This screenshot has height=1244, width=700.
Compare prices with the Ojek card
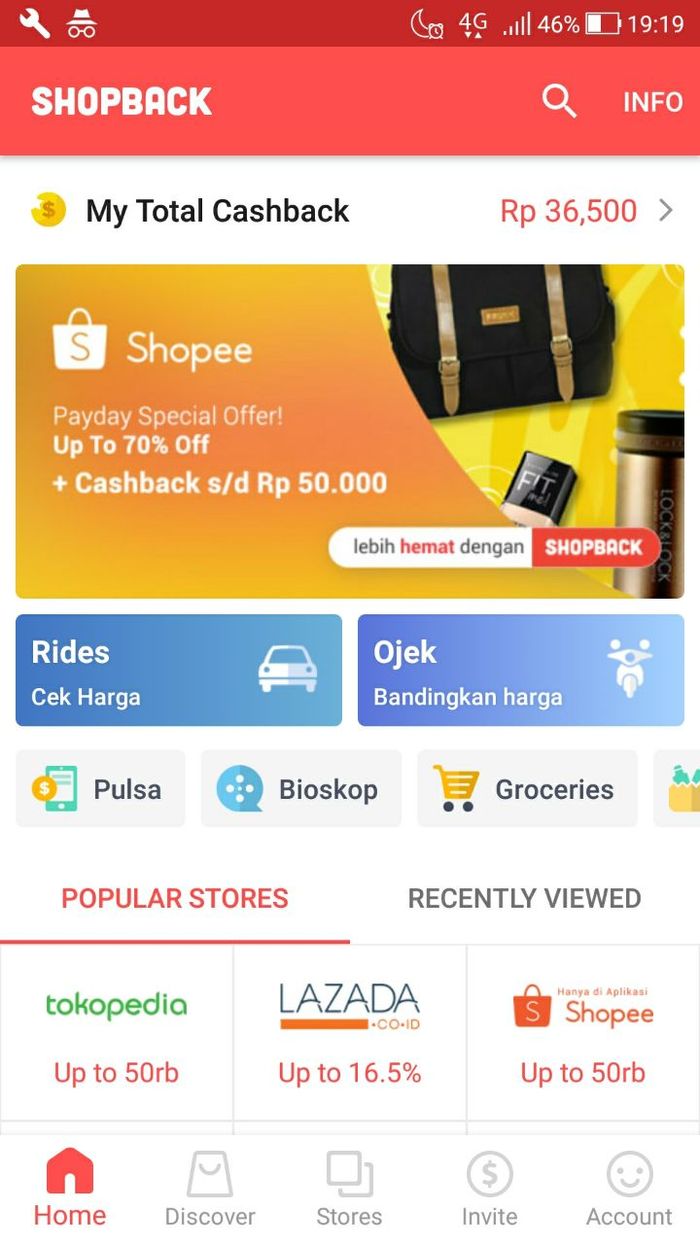pyautogui.click(x=521, y=670)
